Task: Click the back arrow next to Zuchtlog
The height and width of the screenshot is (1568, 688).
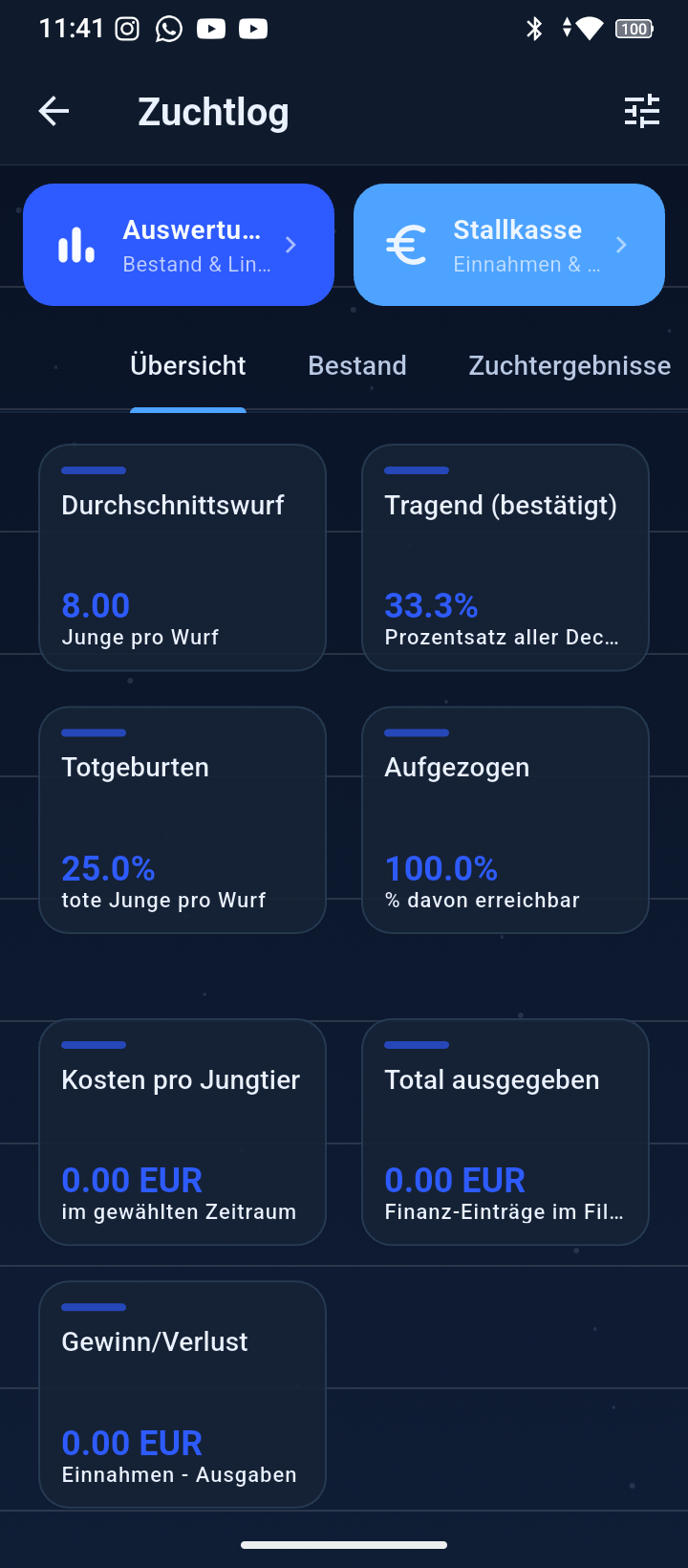Action: [x=54, y=111]
